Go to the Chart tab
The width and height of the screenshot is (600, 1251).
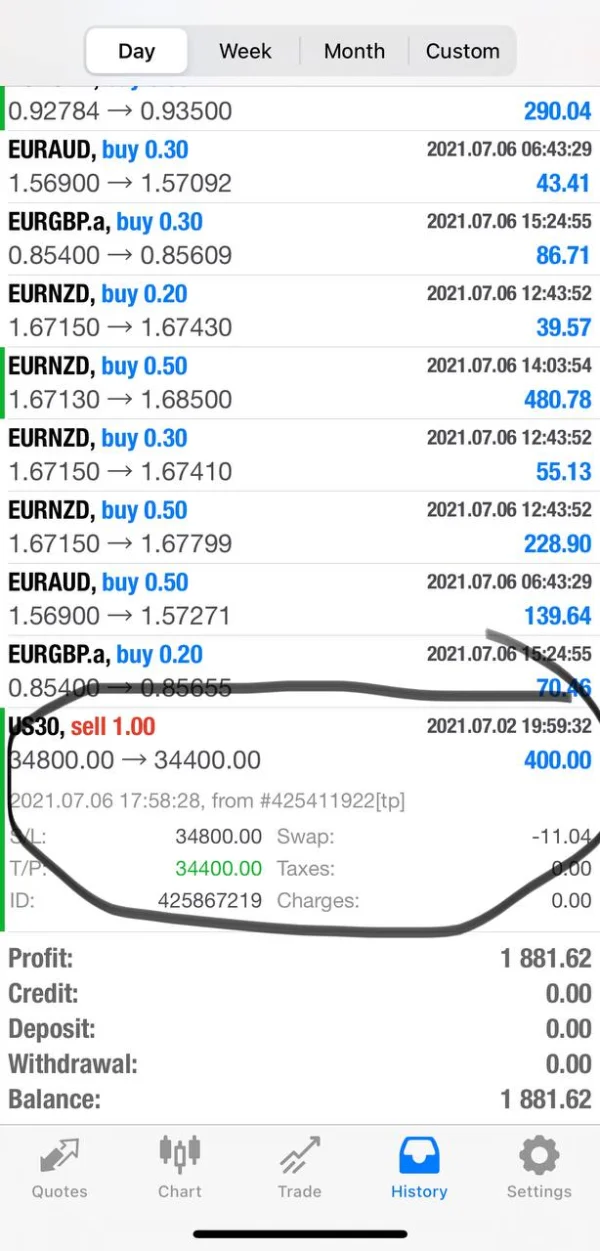180,1168
